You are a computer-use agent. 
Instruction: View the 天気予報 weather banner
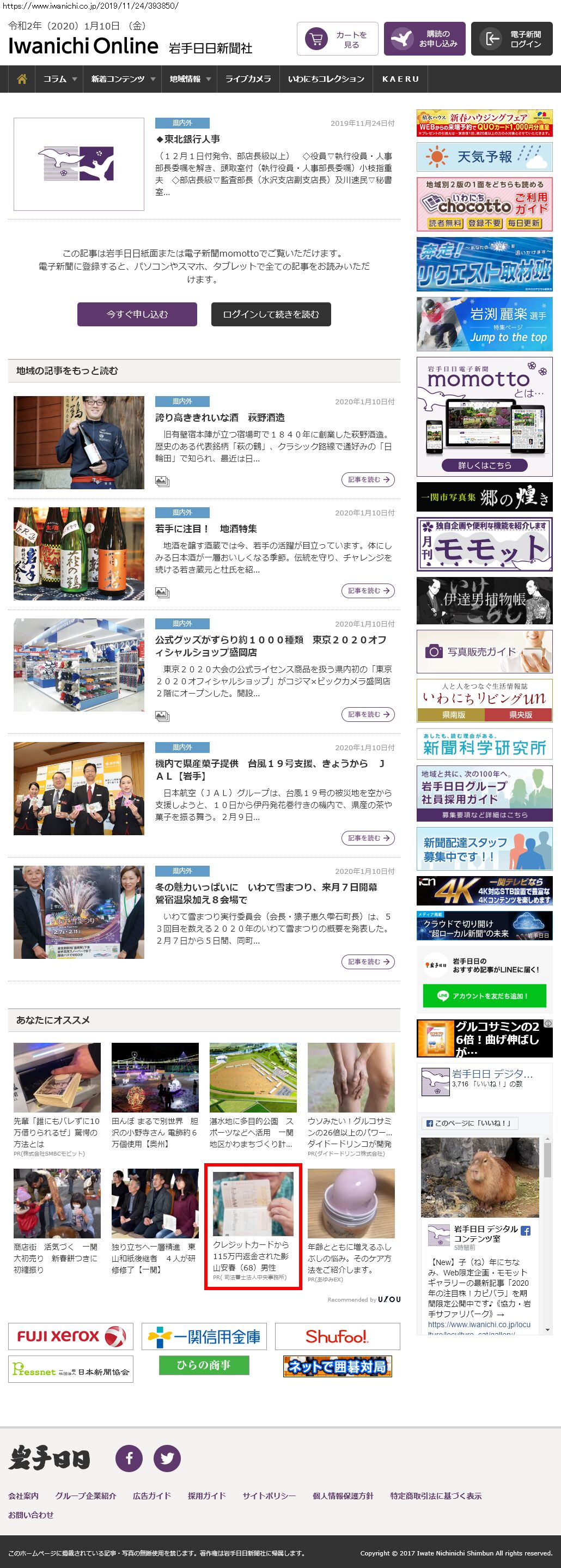484,157
